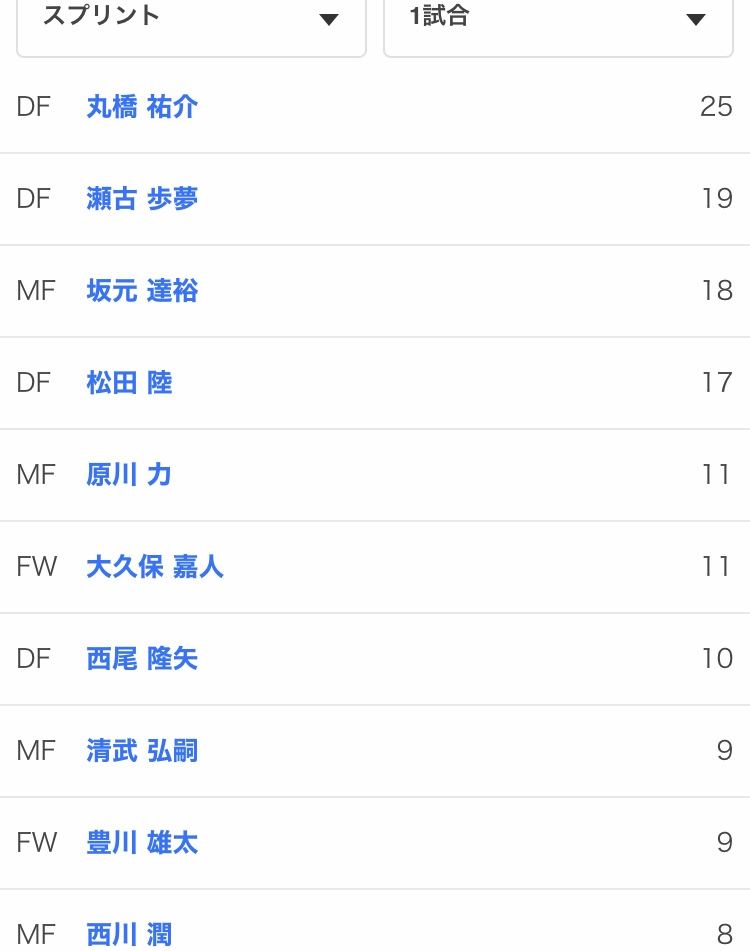View 瀬古 歩夢's player page
This screenshot has height=951, width=750.
(x=142, y=199)
